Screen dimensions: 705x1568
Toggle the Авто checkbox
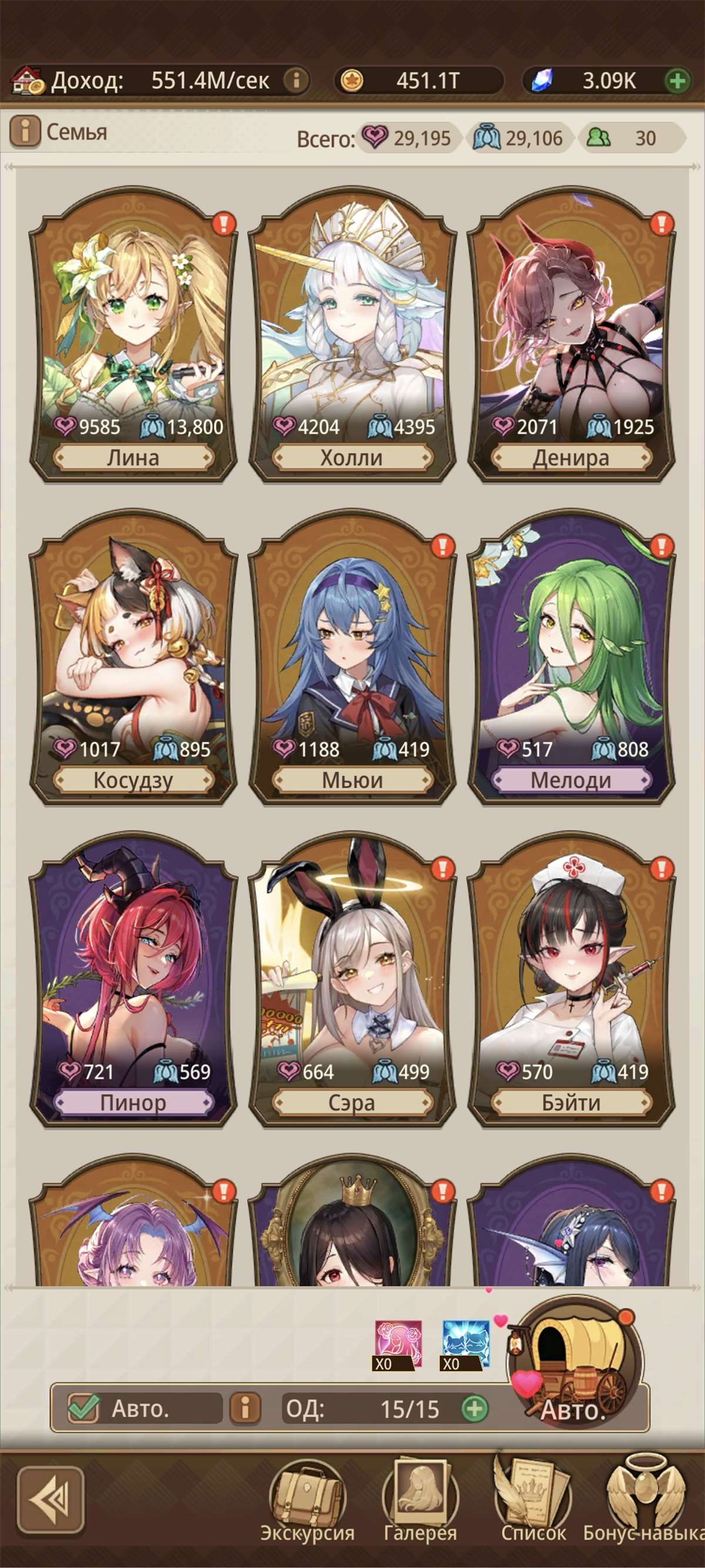tap(83, 1409)
